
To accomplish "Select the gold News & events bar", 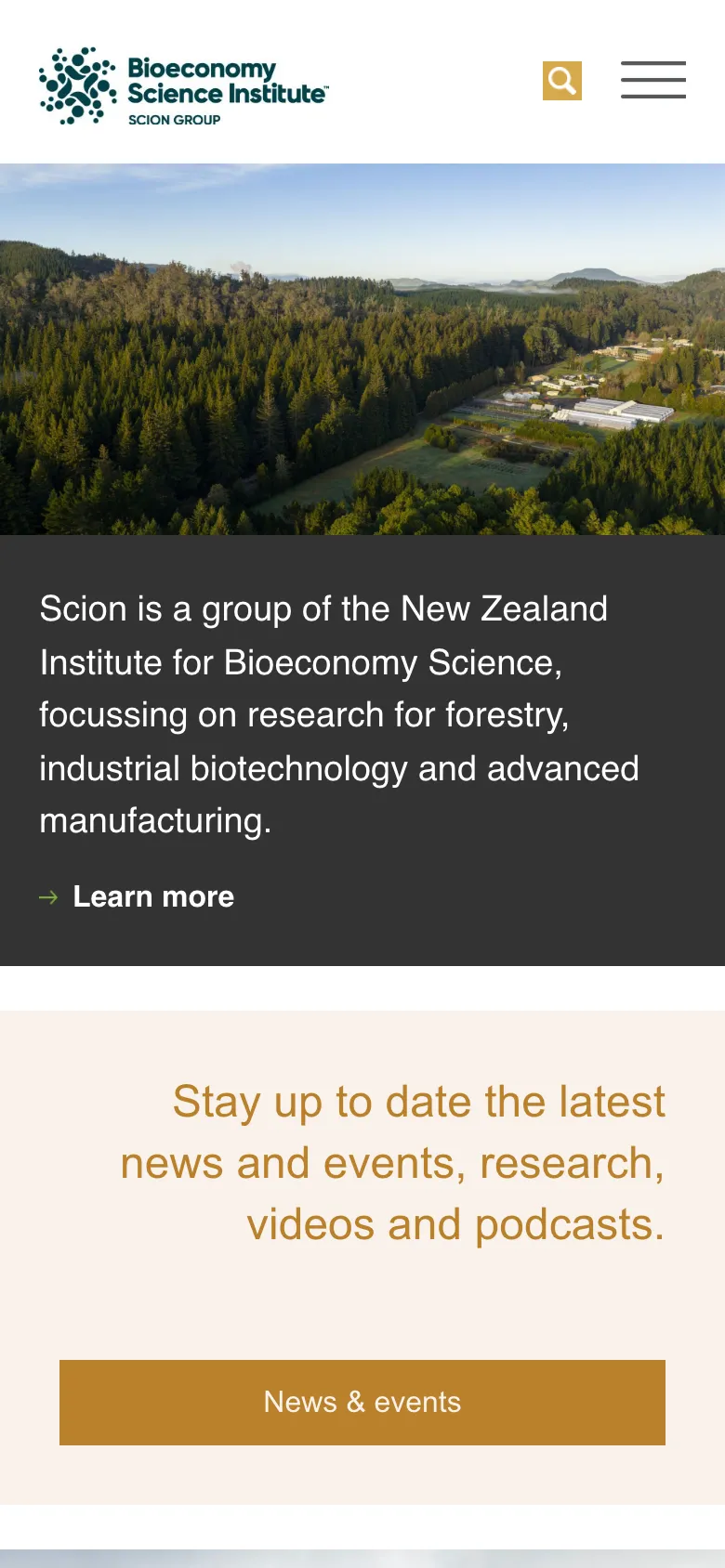I will (x=362, y=1403).
